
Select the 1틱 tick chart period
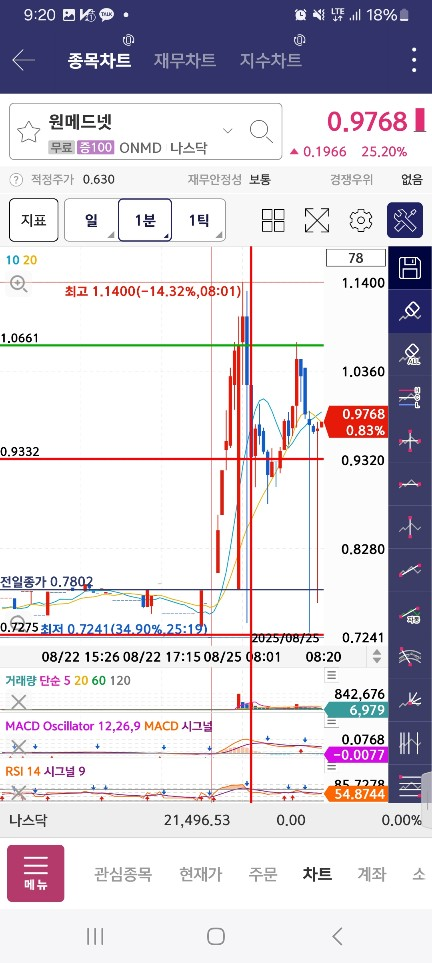(198, 220)
